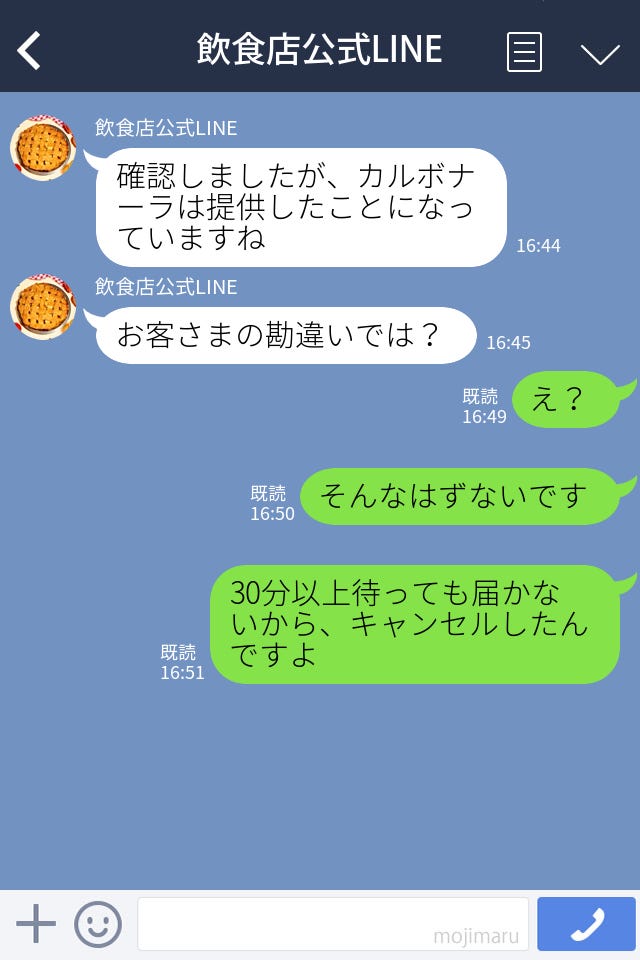Viewport: 640px width, 960px height.
Task: Open the plus attachment menu
Action: [36, 924]
